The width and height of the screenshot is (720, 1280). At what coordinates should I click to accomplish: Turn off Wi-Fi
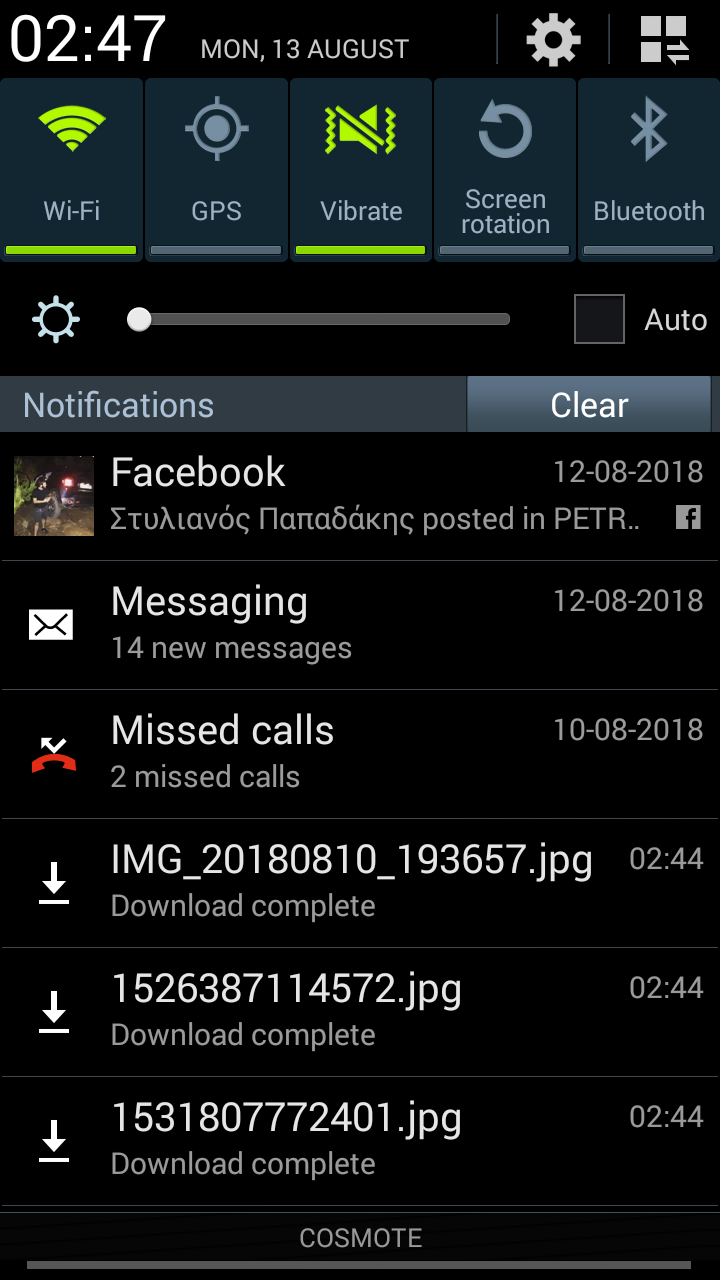pos(72,170)
